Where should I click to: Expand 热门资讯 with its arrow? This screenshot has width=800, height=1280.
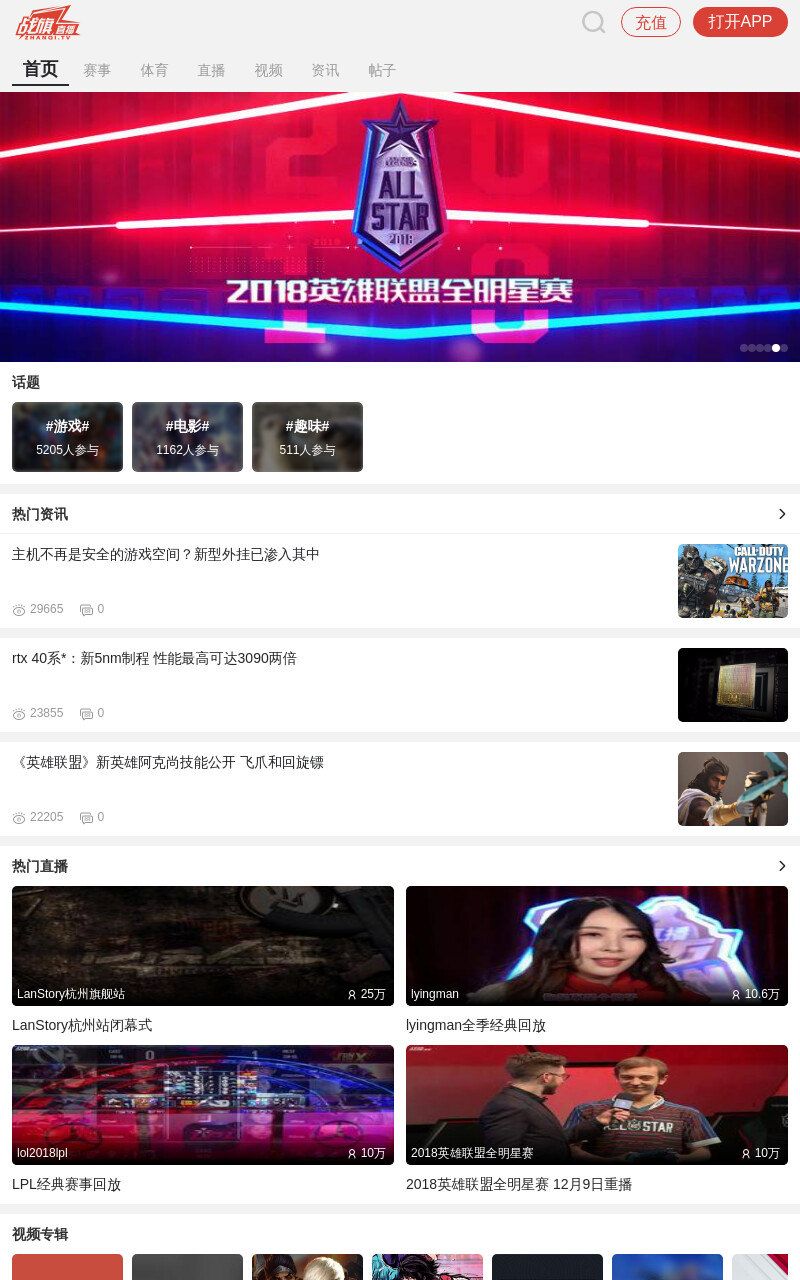(x=782, y=514)
